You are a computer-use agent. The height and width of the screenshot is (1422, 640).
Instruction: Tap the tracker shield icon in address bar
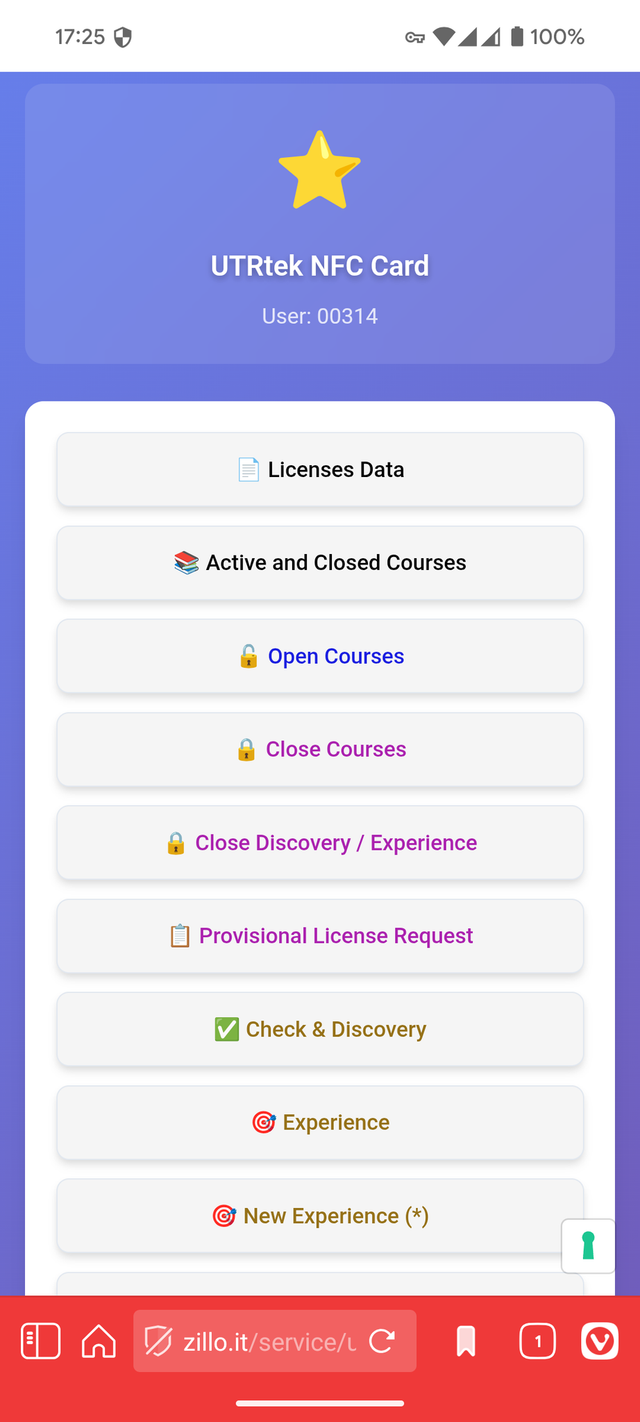pyautogui.click(x=158, y=1341)
